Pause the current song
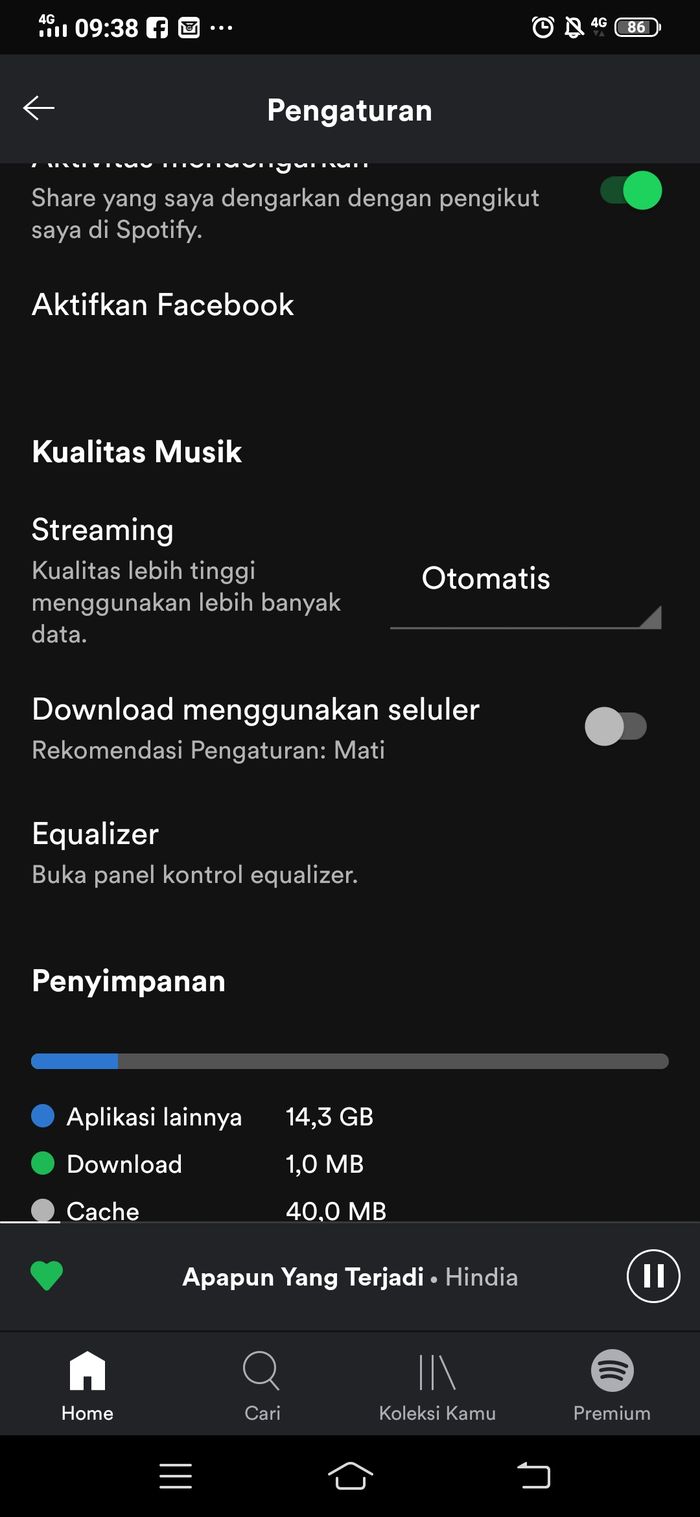Image resolution: width=700 pixels, height=1517 pixels. coord(653,1276)
